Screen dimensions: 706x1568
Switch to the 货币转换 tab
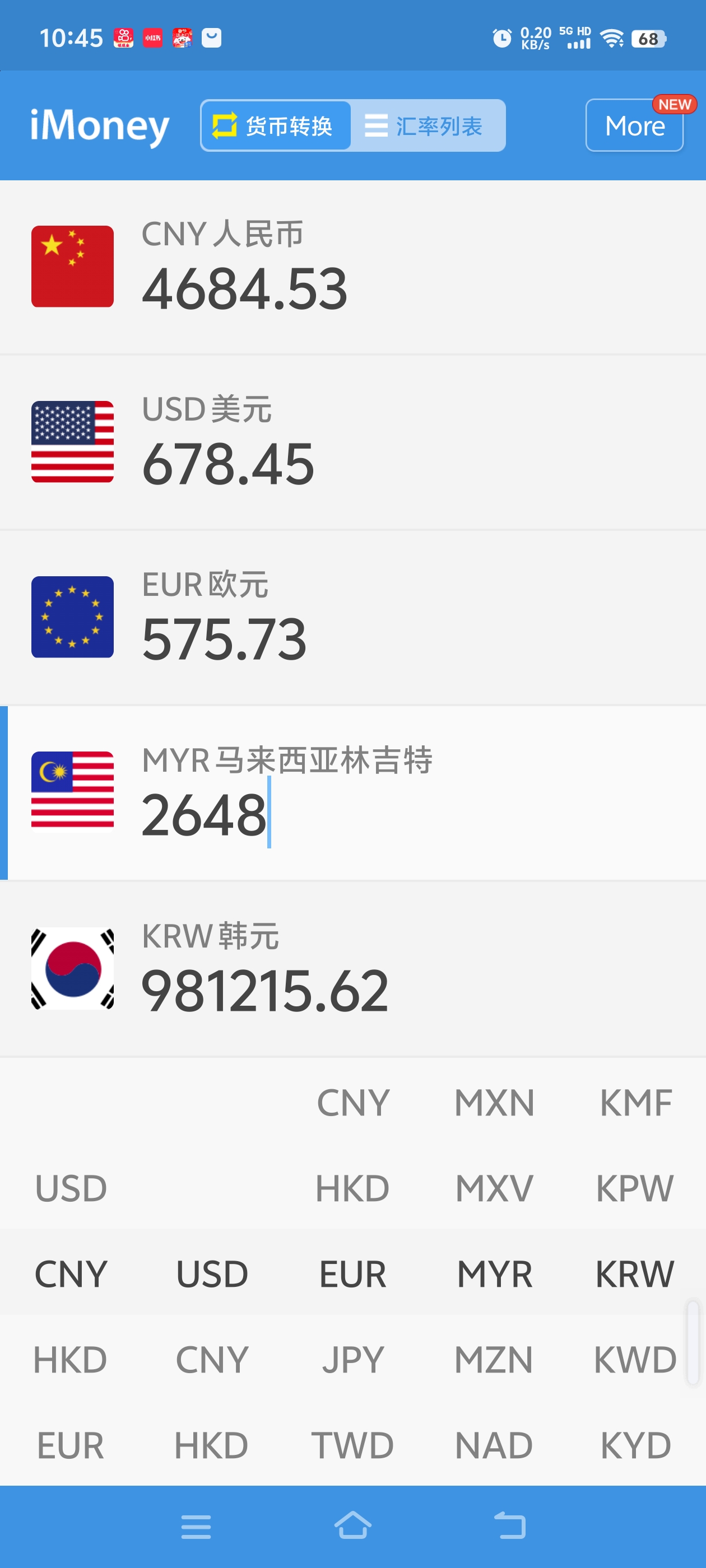[276, 126]
